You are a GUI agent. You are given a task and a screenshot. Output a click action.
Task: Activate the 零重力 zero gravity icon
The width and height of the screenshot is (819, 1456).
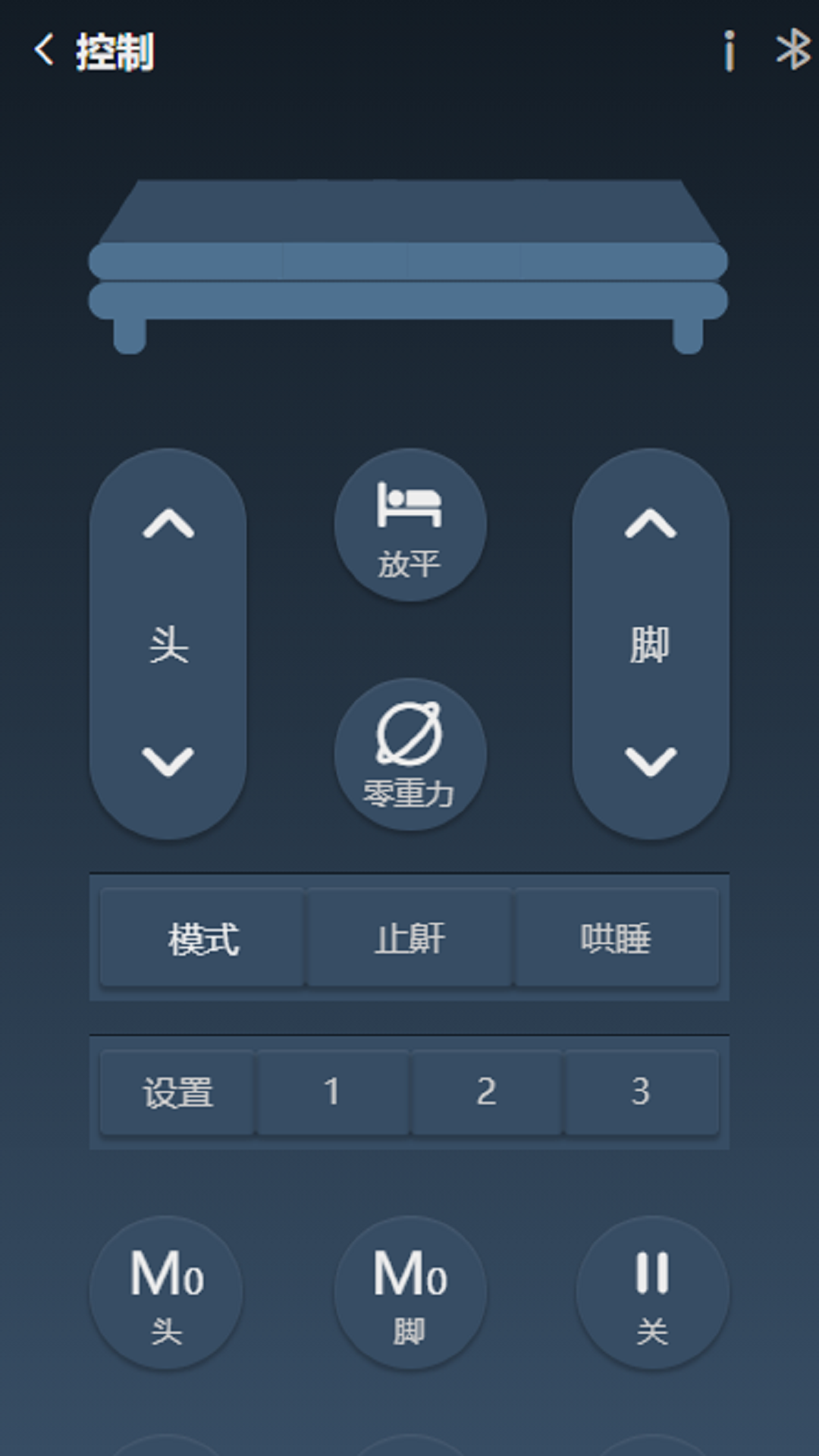(409, 751)
